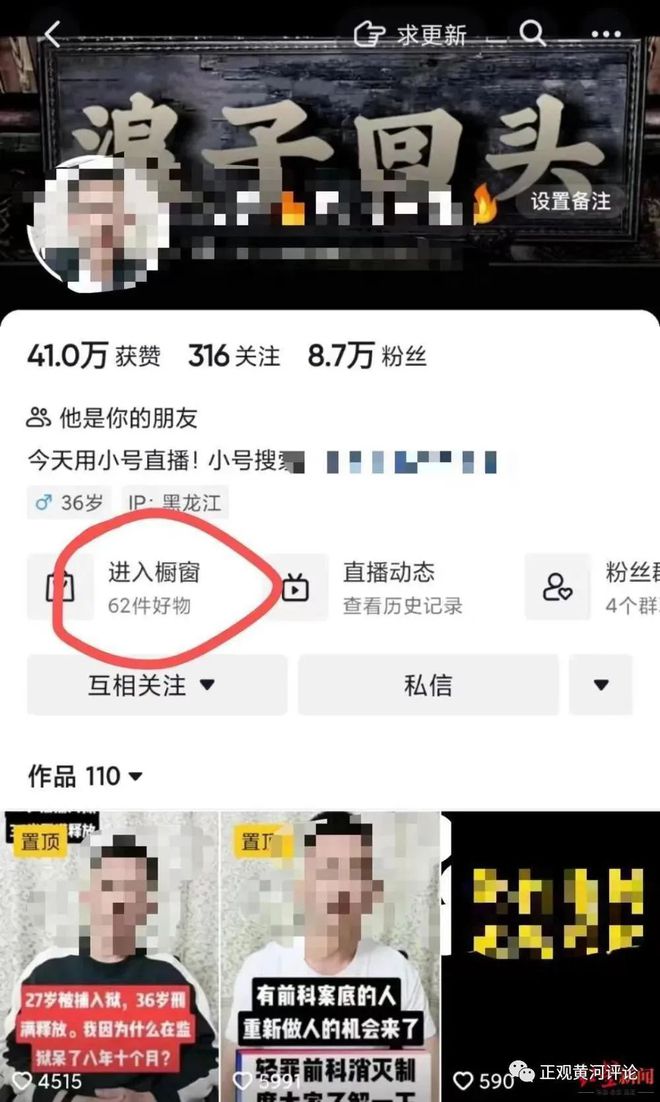660x1102 pixels.
Task: Go back using the top-left arrow
Action: 53,33
